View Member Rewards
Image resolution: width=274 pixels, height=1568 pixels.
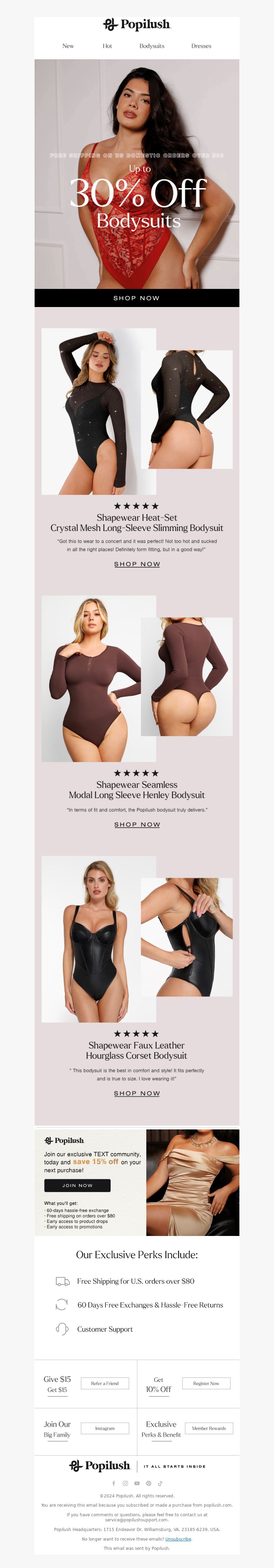coord(209,1428)
